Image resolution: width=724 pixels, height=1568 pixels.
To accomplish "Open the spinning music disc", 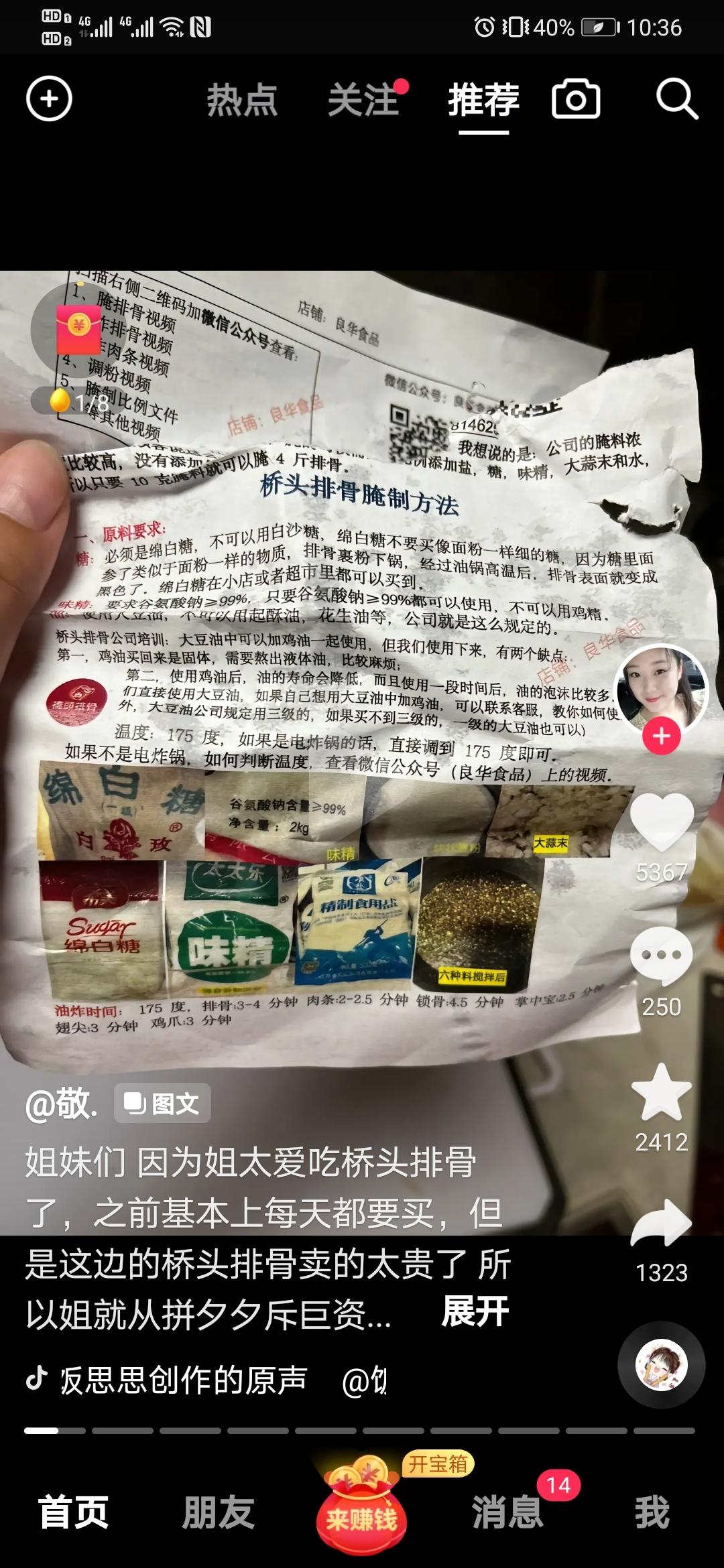I will click(661, 1365).
